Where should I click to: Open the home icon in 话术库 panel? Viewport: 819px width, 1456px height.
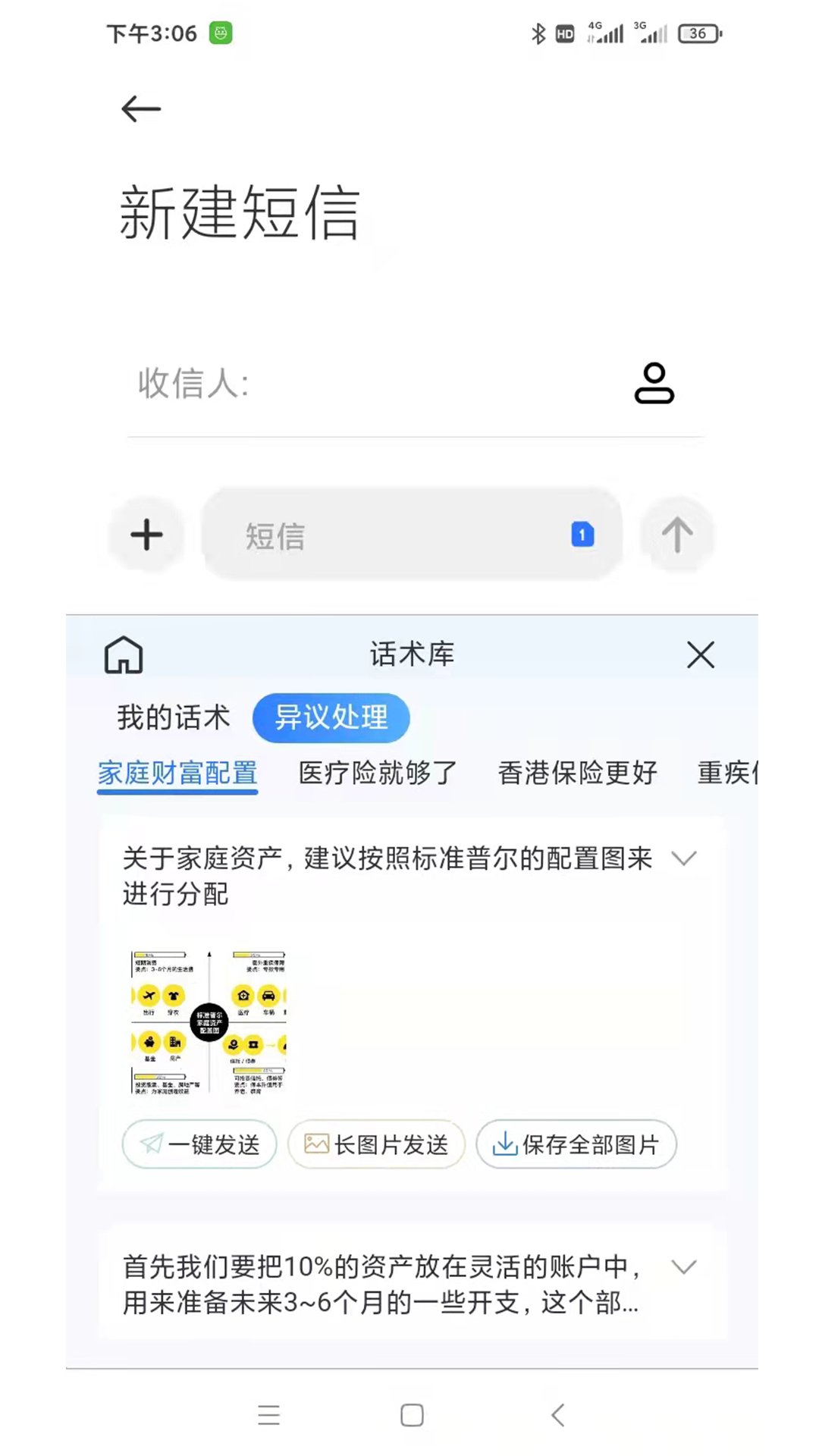(122, 654)
